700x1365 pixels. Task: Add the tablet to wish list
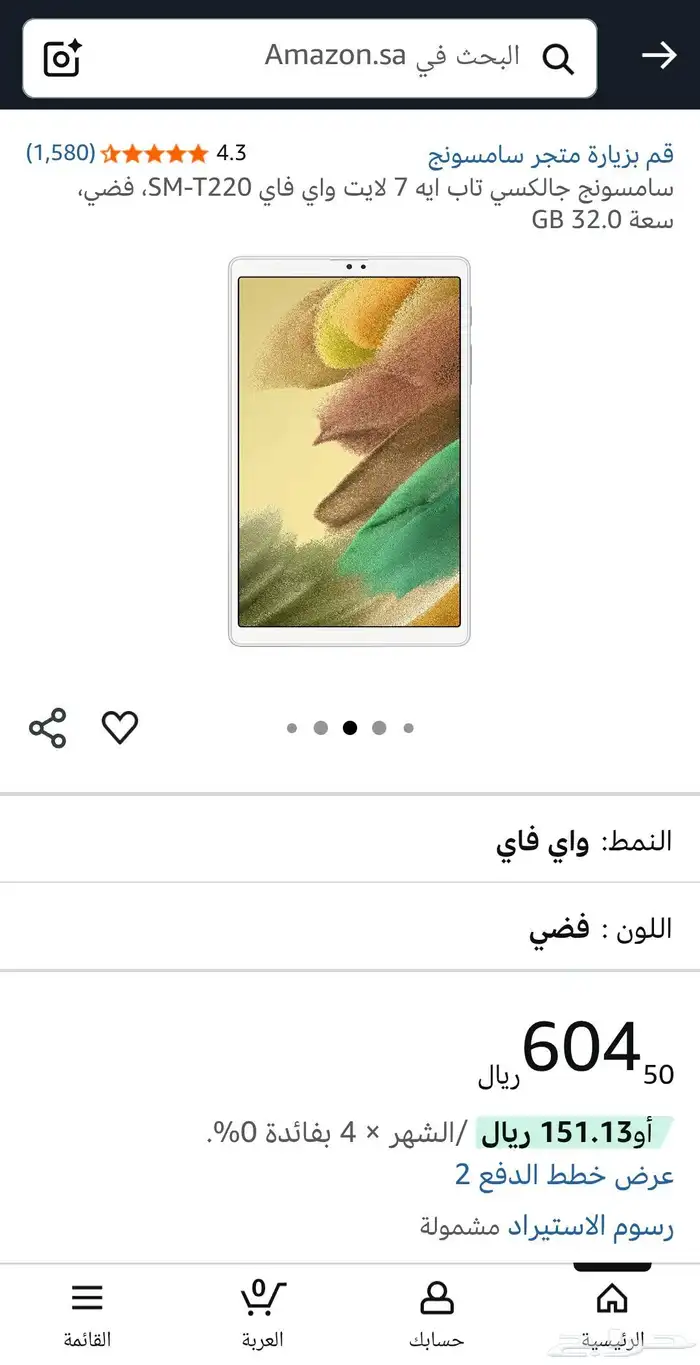tap(120, 728)
